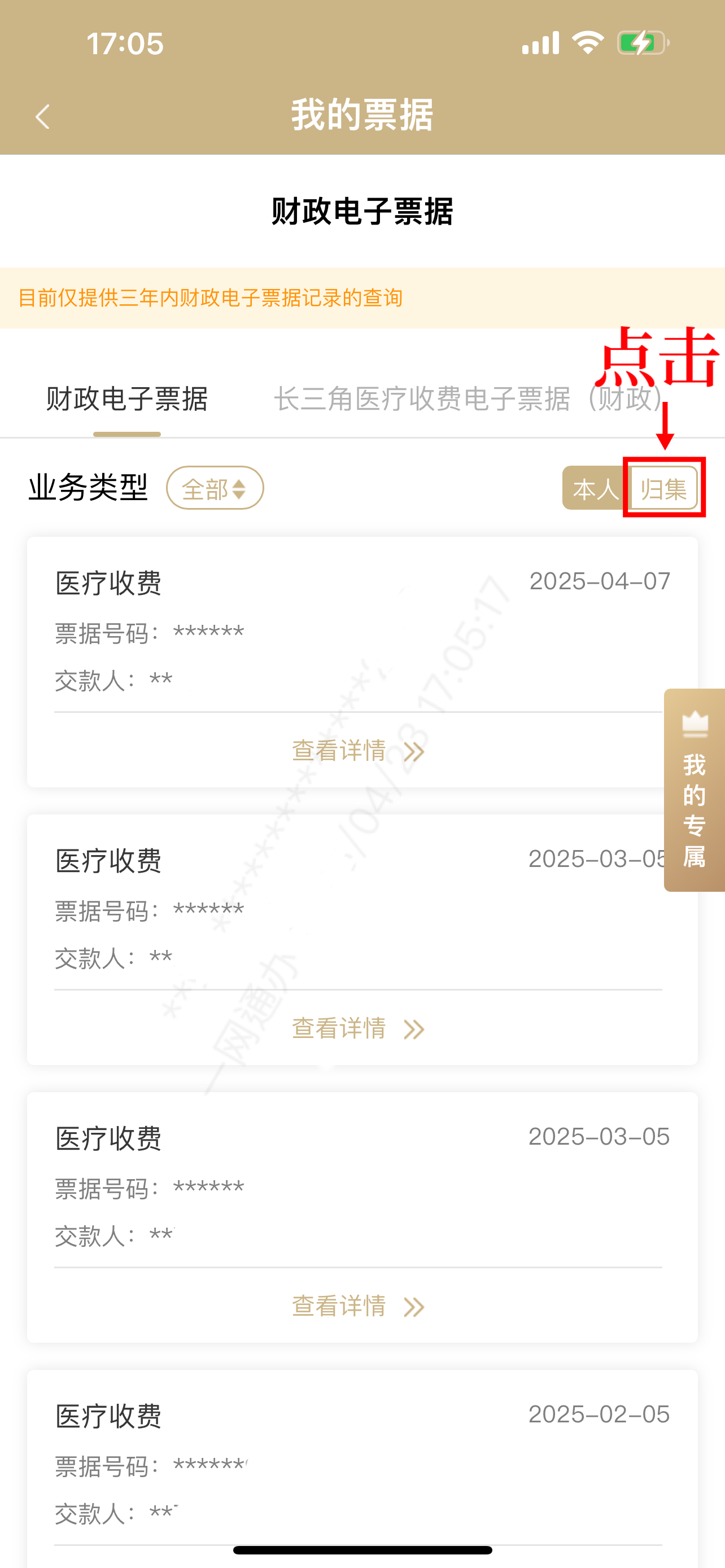
Task: Select the 财政电子票据 tab
Action: (126, 399)
